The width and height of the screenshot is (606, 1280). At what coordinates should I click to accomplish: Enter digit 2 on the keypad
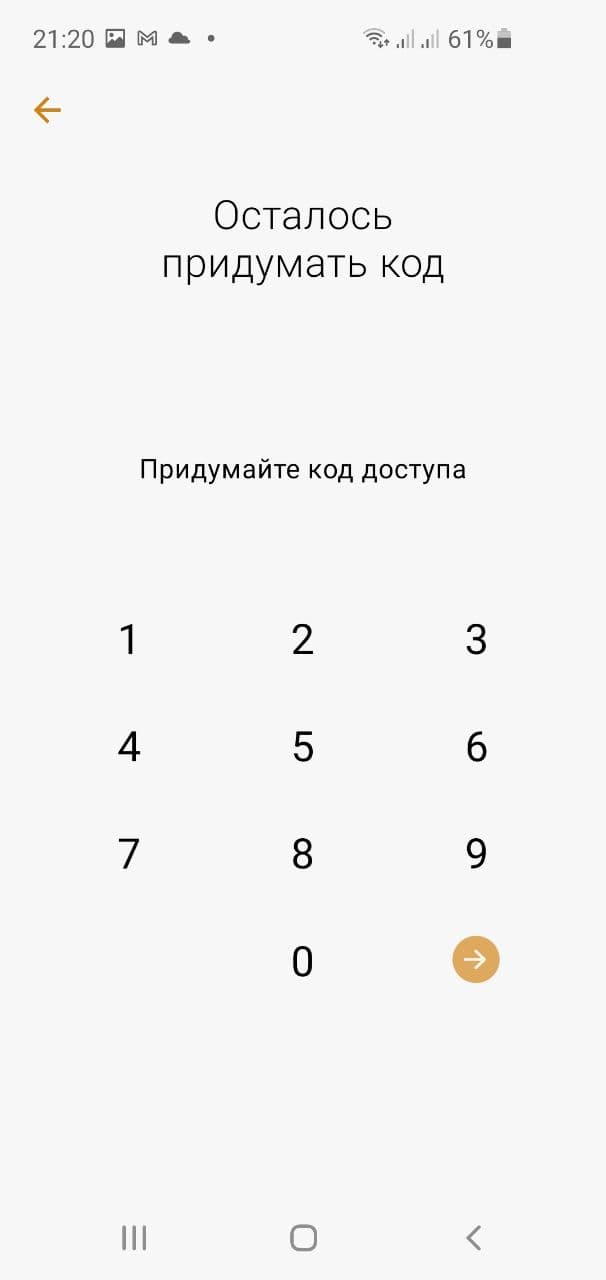pos(302,639)
